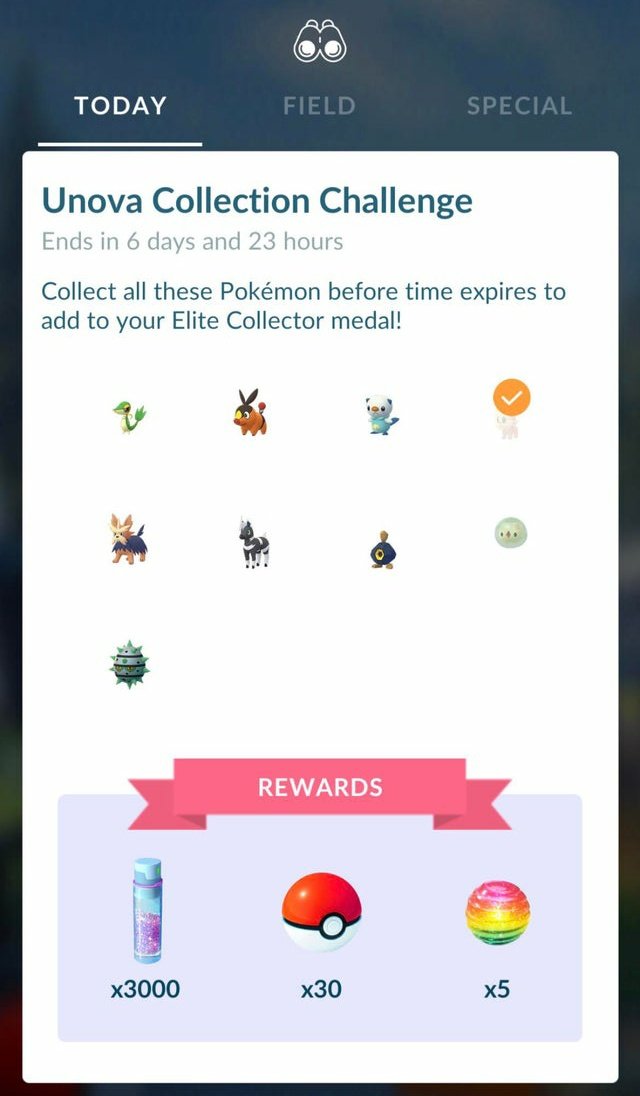Viewport: 640px width, 1096px height.
Task: Select the Today tab
Action: click(x=120, y=106)
